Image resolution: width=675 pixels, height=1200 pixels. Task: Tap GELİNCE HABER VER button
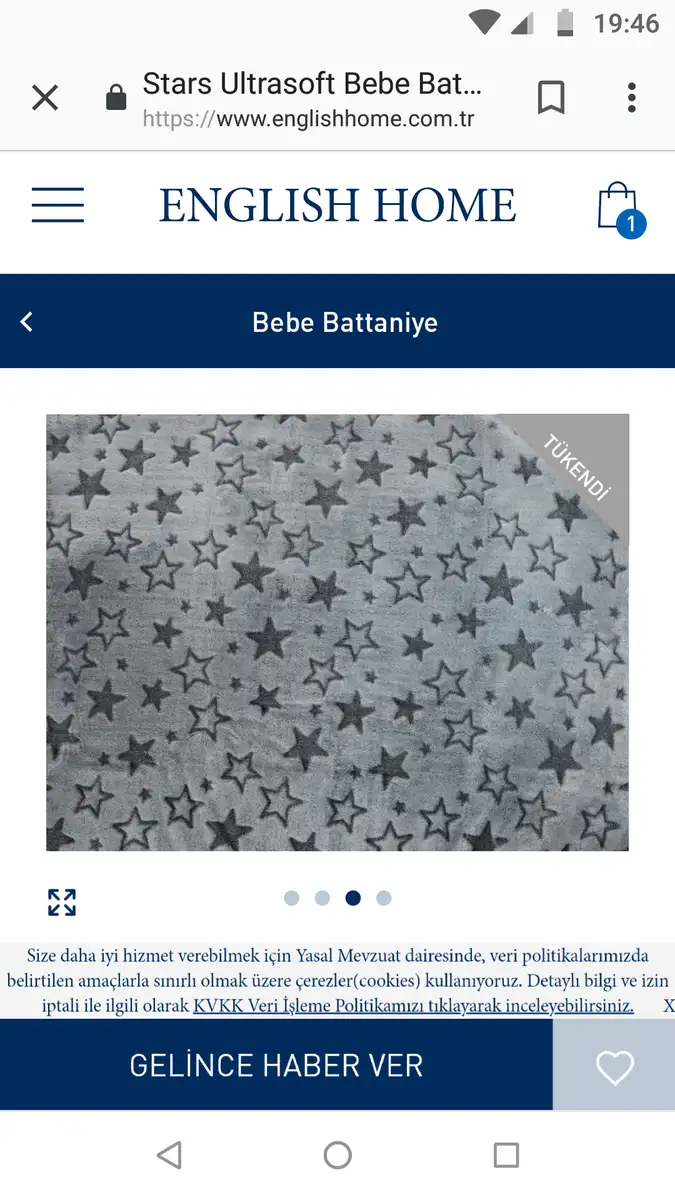276,1065
